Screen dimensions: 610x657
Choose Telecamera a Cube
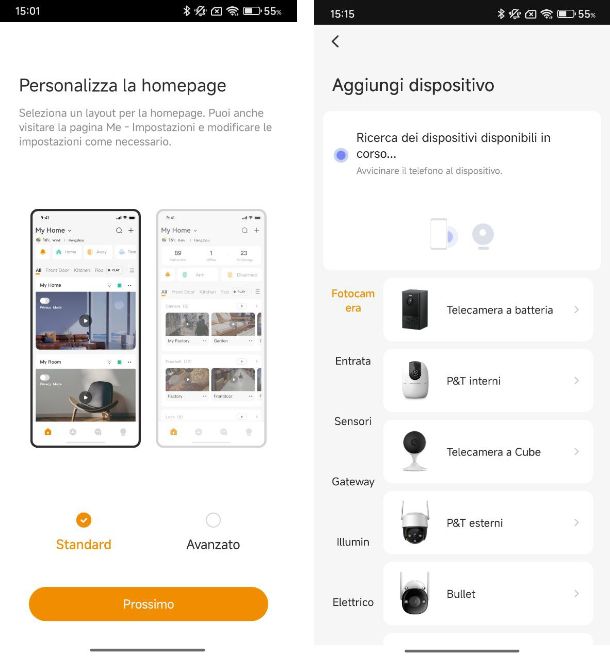488,452
